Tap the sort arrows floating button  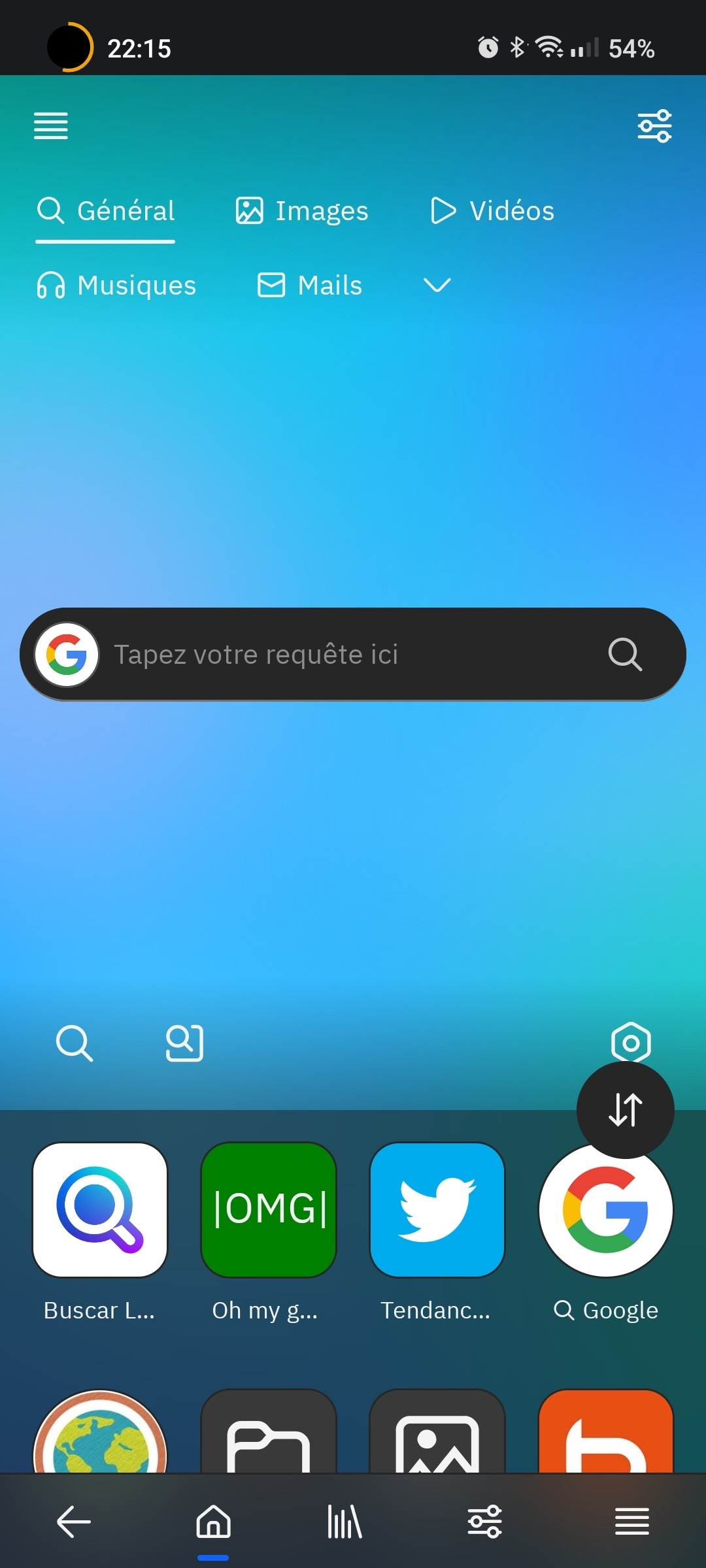point(625,1109)
